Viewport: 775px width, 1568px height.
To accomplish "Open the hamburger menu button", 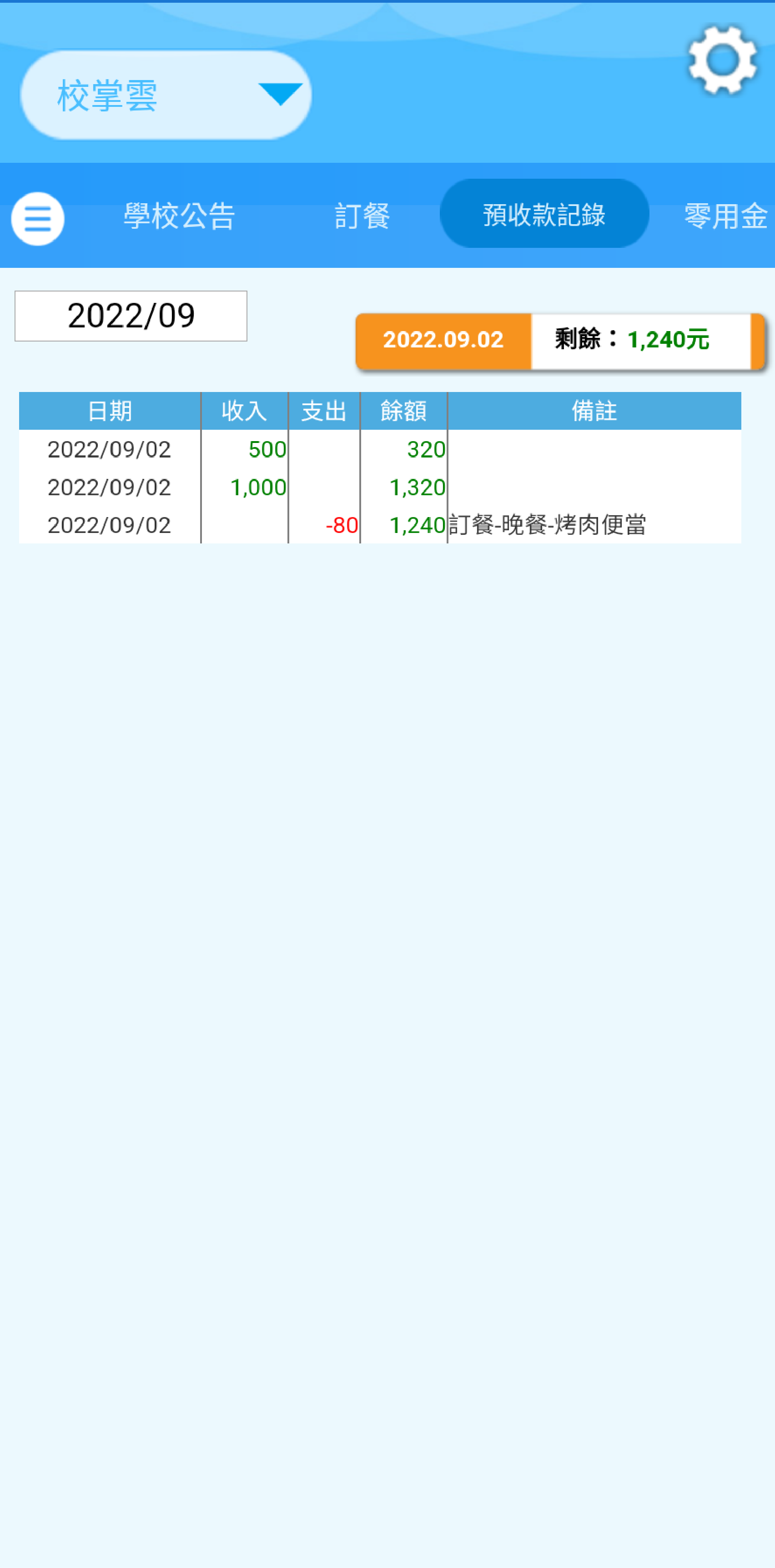I will coord(38,219).
